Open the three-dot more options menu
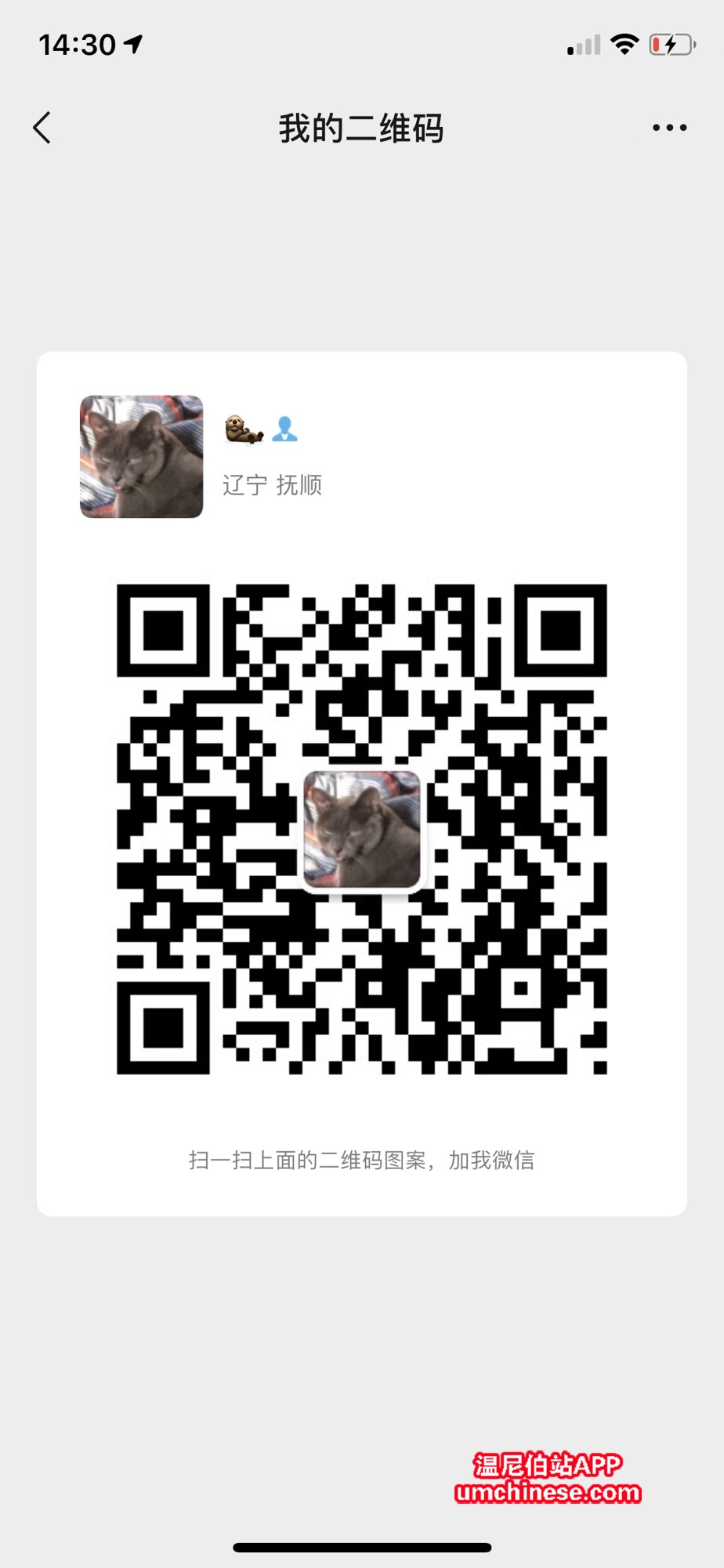 click(x=669, y=128)
